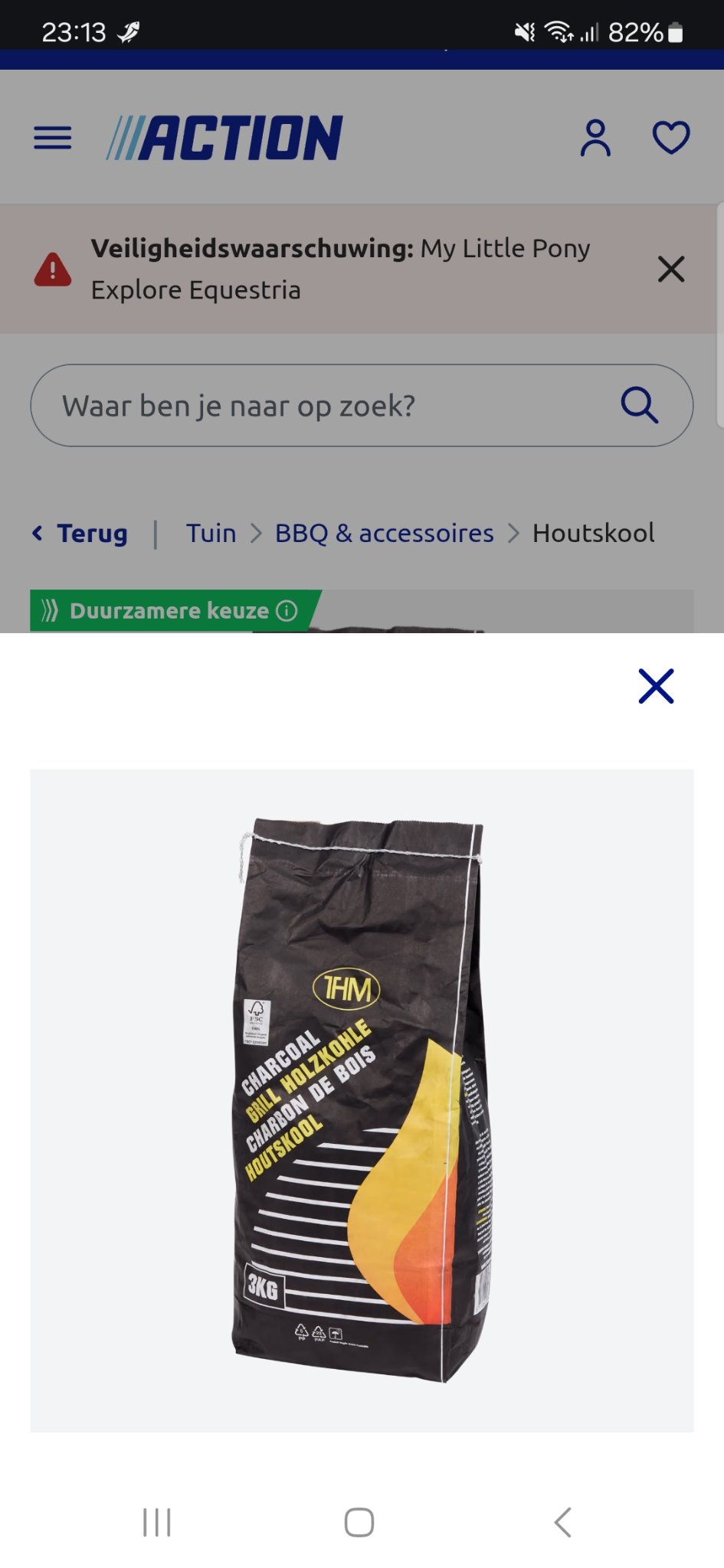Tap the 'Waar ben je naar op zoek?' search field
The height and width of the screenshot is (1568, 724).
322,406
